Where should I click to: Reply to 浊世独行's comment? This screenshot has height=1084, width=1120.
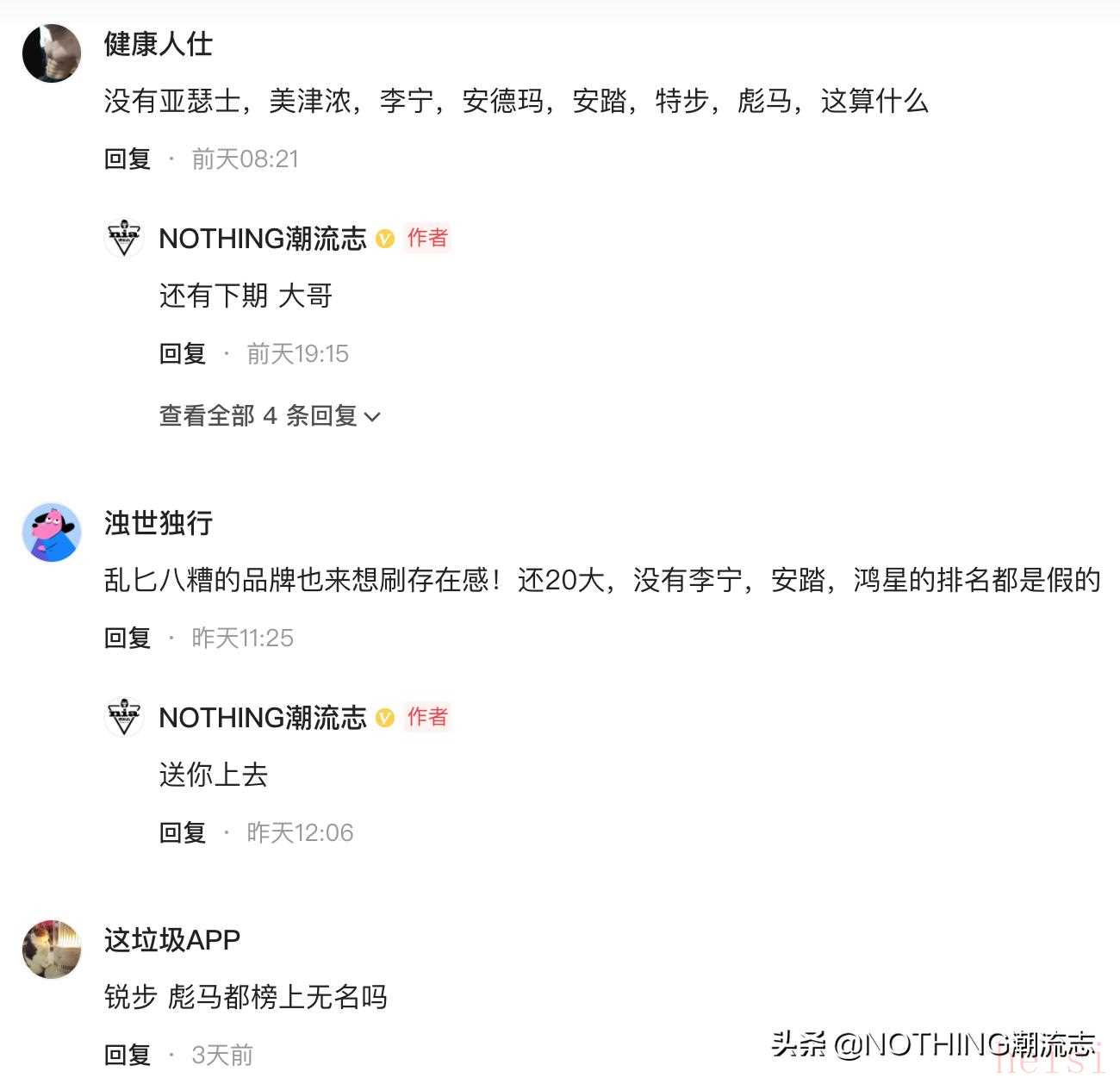pos(128,638)
